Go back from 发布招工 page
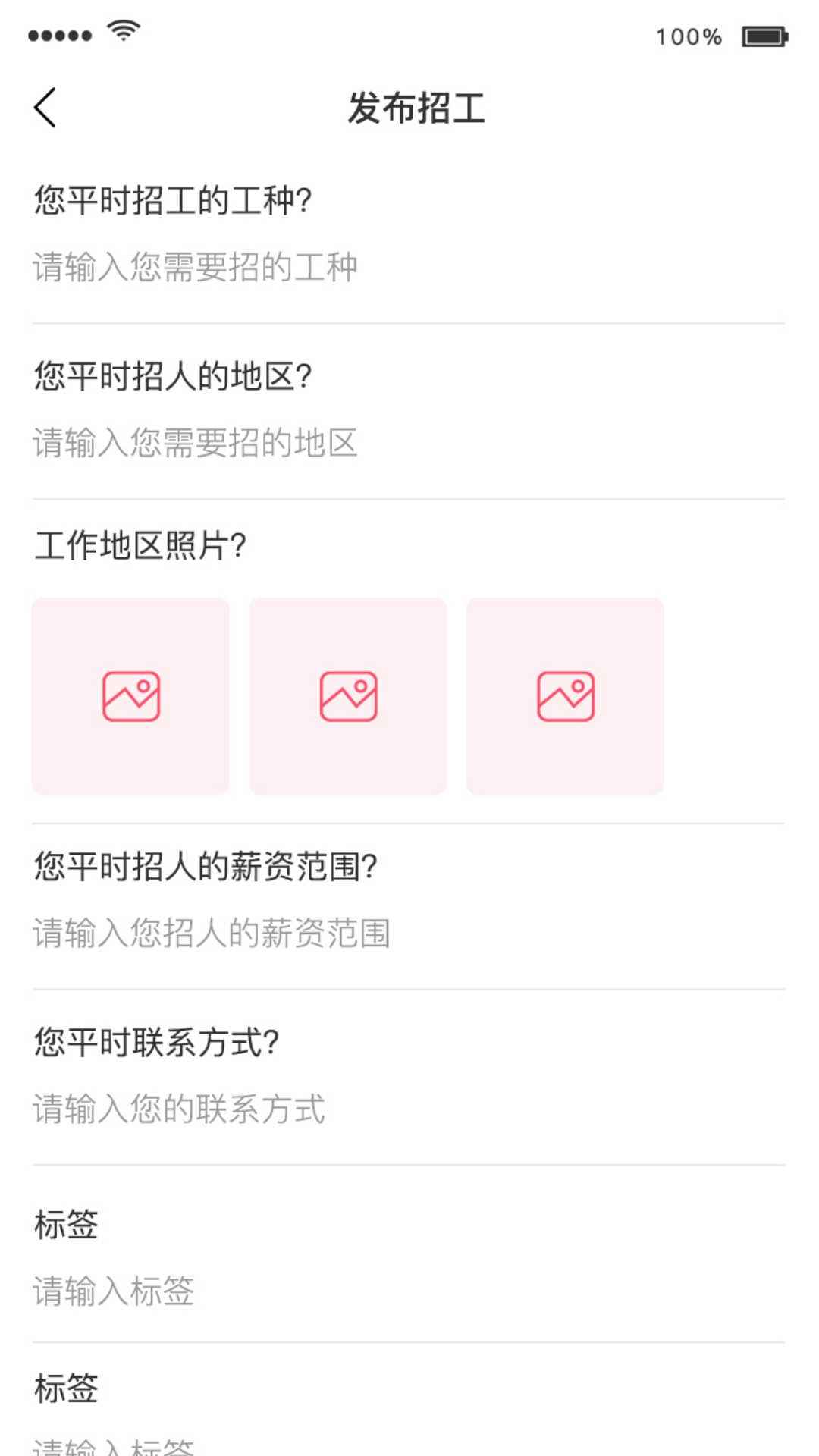Image resolution: width=819 pixels, height=1456 pixels. click(45, 108)
